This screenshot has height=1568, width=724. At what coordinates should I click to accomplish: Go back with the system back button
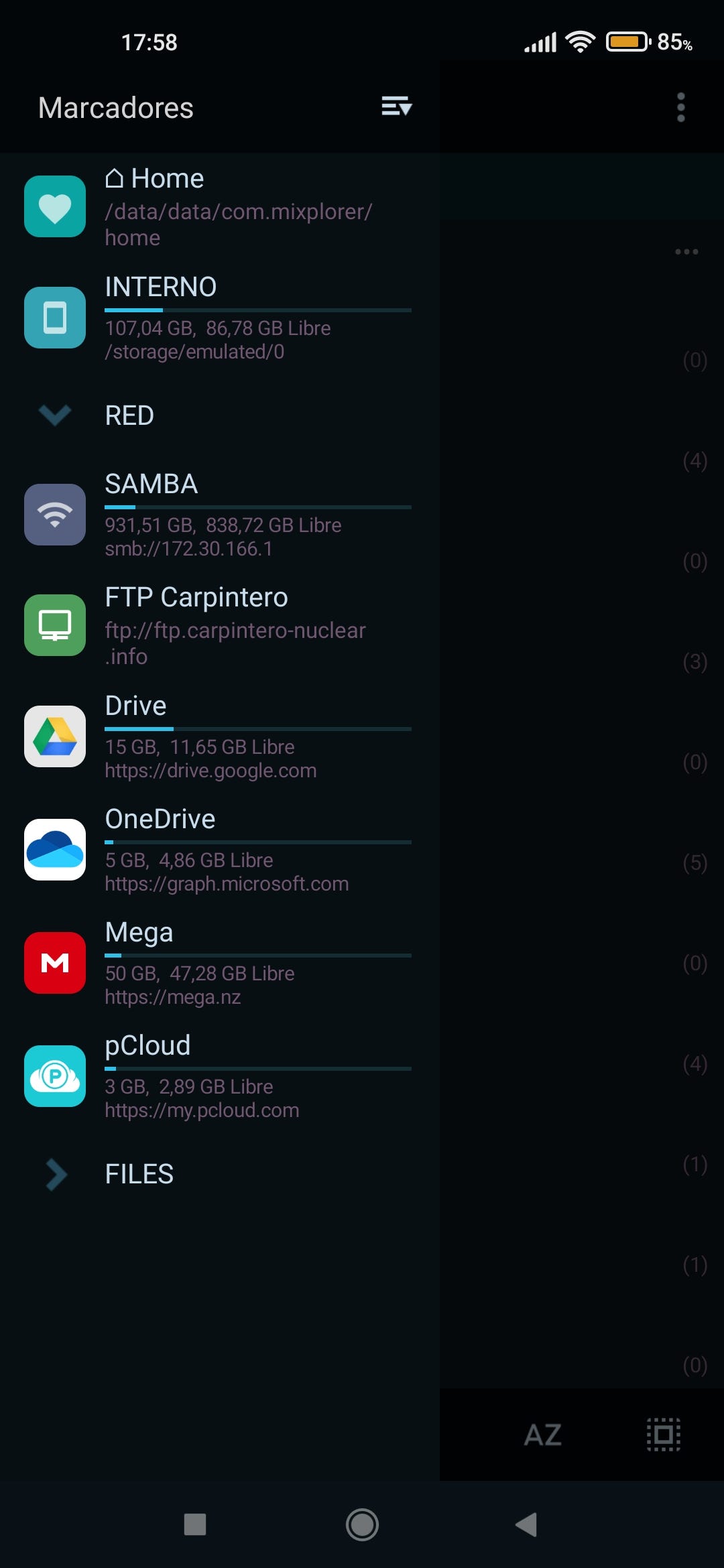[527, 1524]
